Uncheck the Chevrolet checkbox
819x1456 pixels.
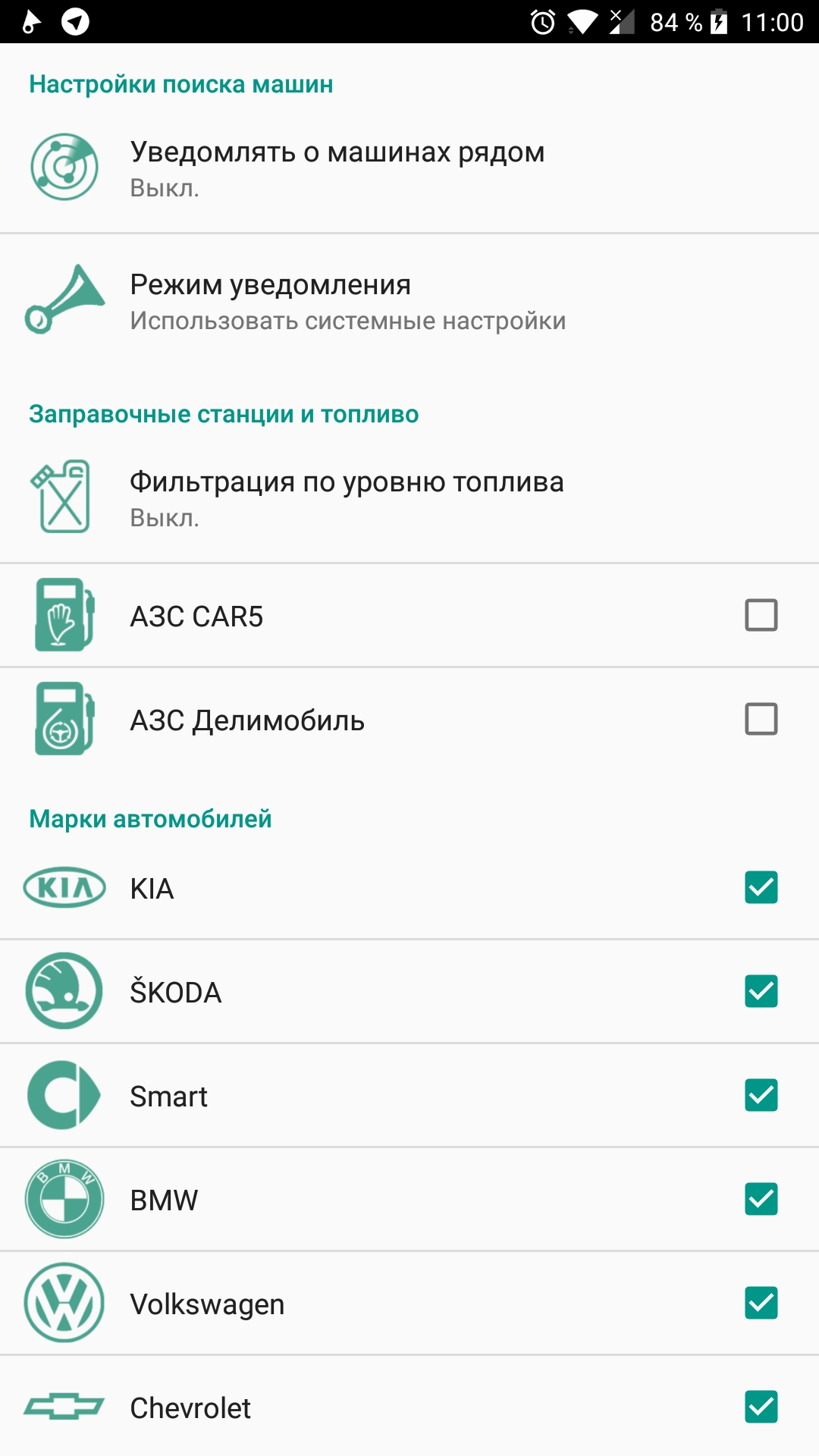(x=761, y=1407)
